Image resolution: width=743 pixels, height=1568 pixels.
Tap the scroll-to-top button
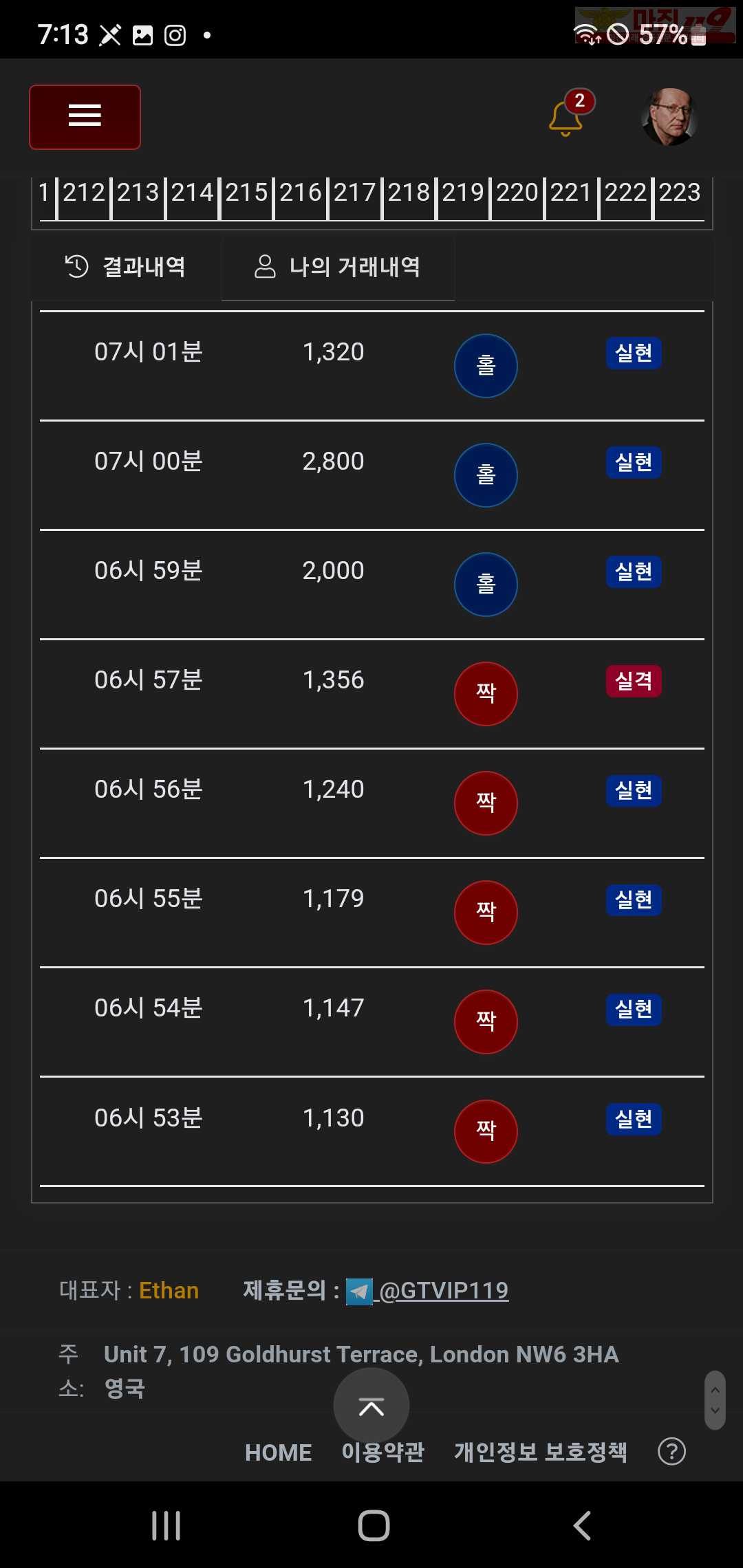pyautogui.click(x=371, y=1405)
